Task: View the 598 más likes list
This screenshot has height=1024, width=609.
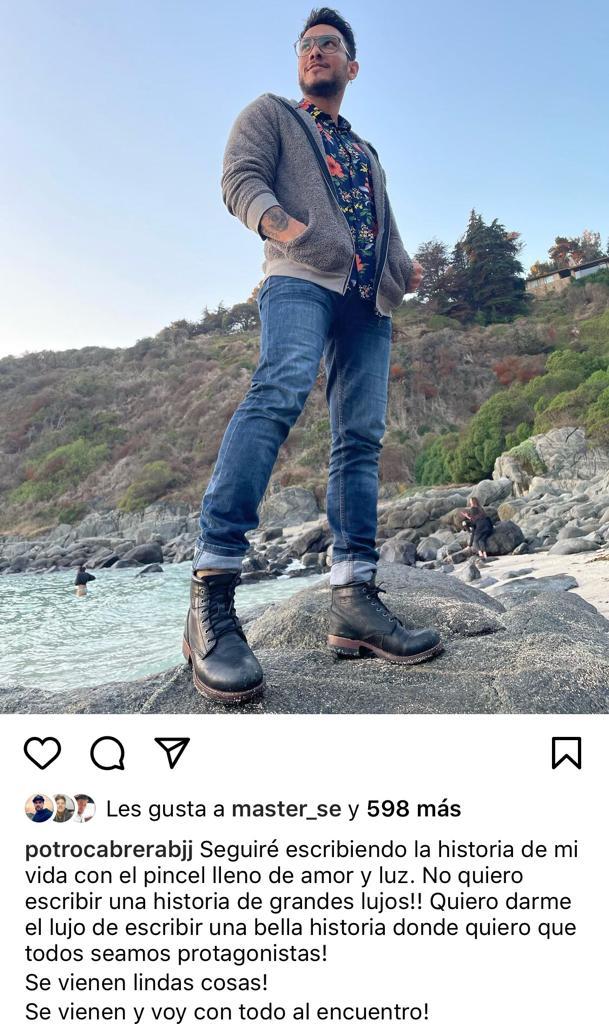Action: point(413,809)
